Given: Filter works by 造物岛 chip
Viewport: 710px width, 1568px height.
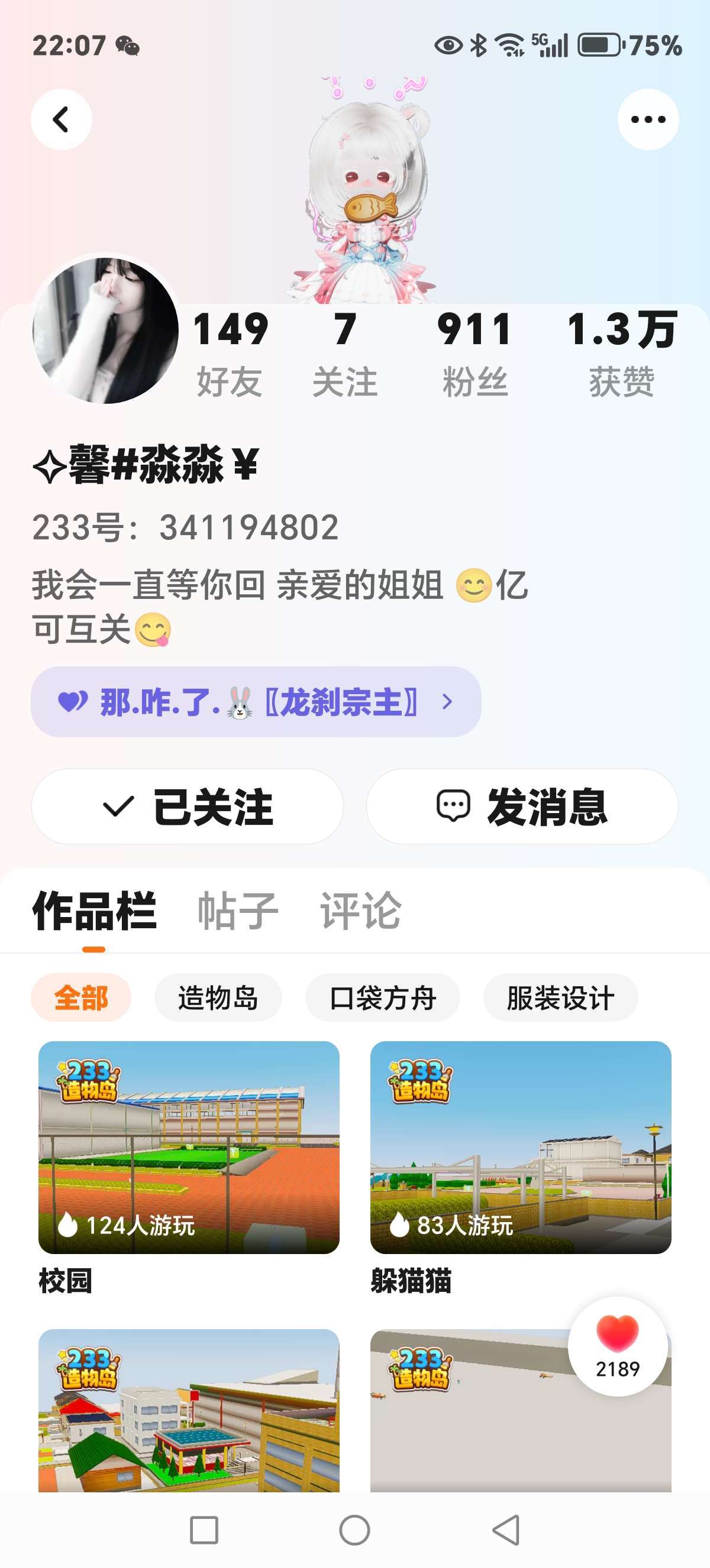Looking at the screenshot, I should coord(218,997).
